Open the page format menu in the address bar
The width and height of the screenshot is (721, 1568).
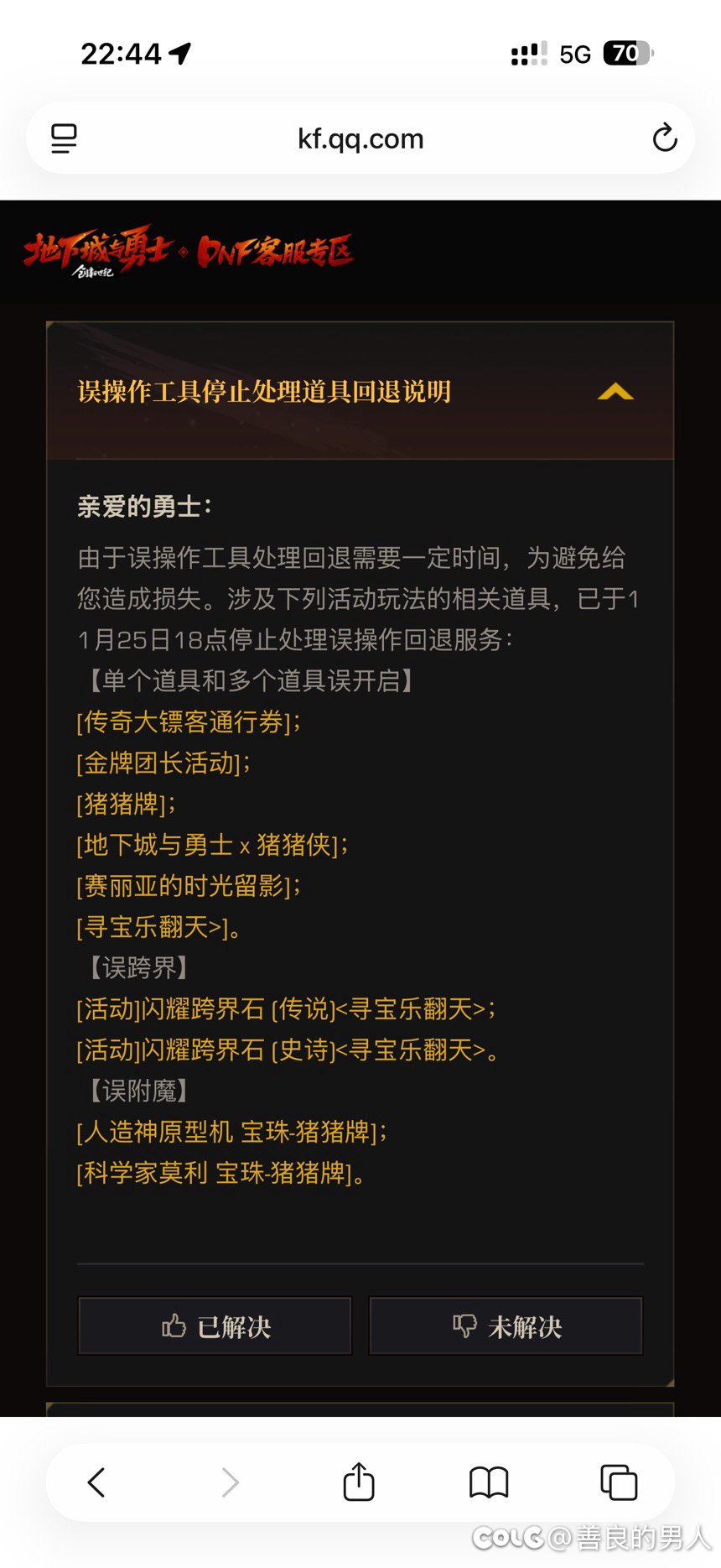click(64, 138)
